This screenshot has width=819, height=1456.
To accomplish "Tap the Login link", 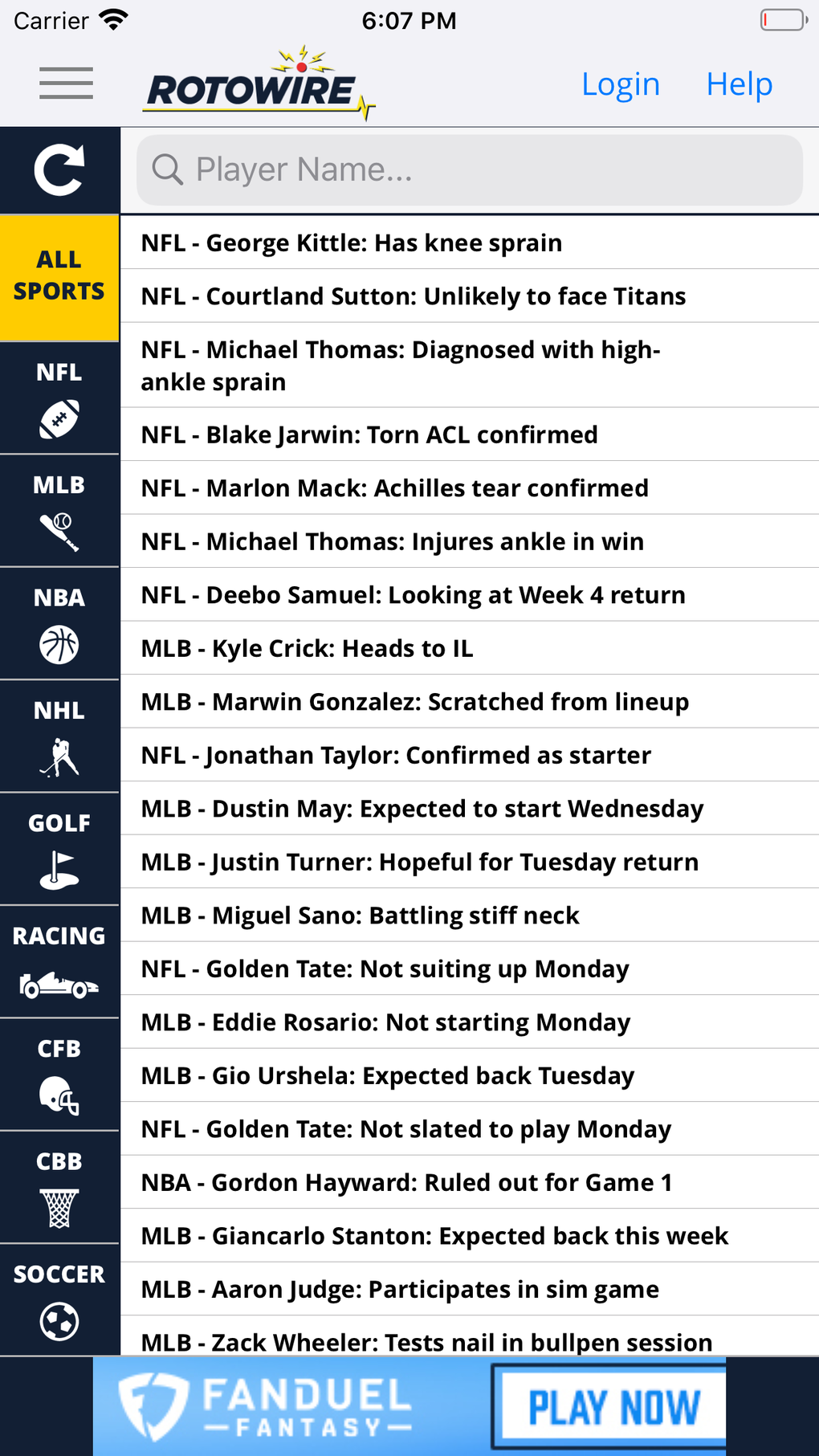I will [620, 84].
